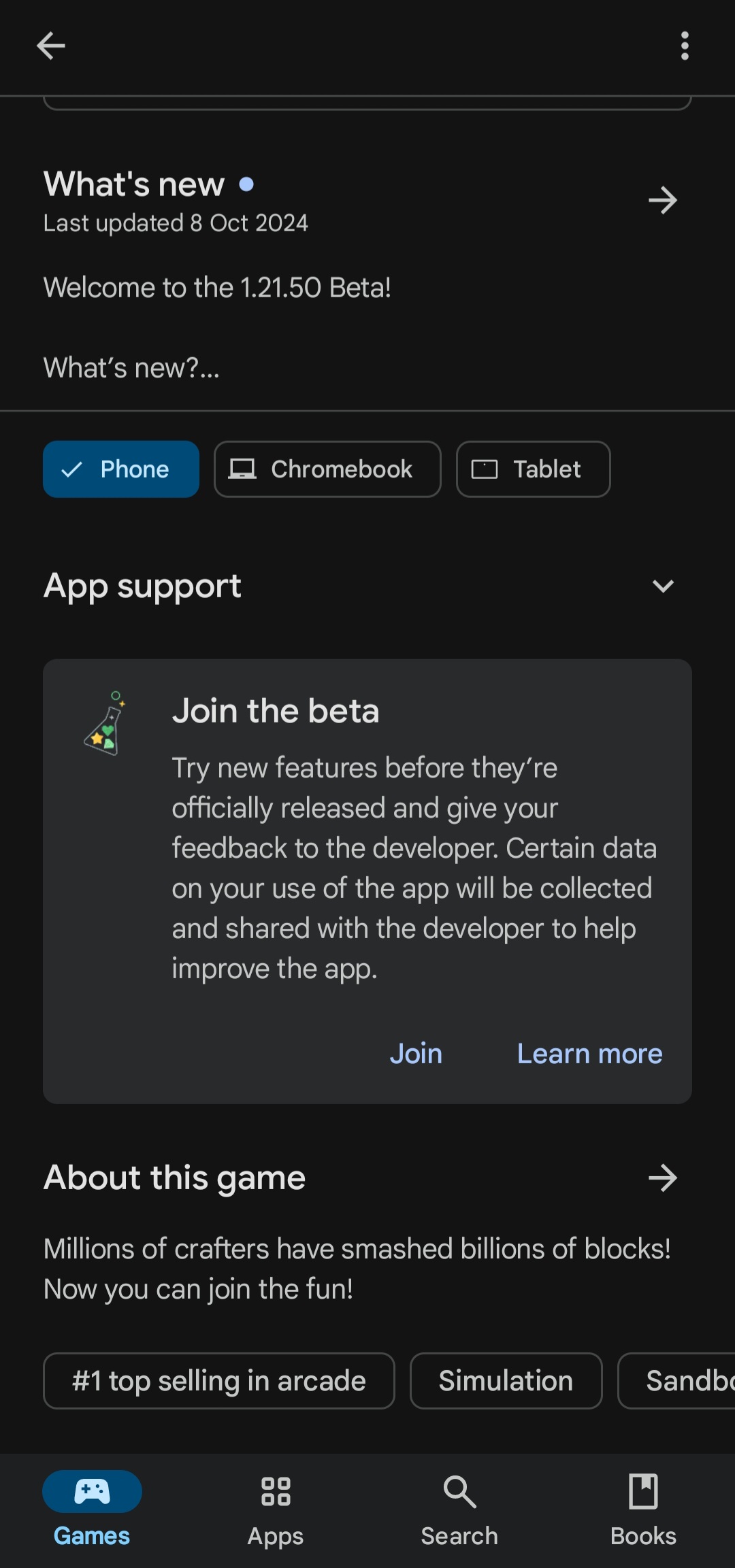Tap Learn more about the beta
The height and width of the screenshot is (1568, 735).
(x=589, y=1054)
